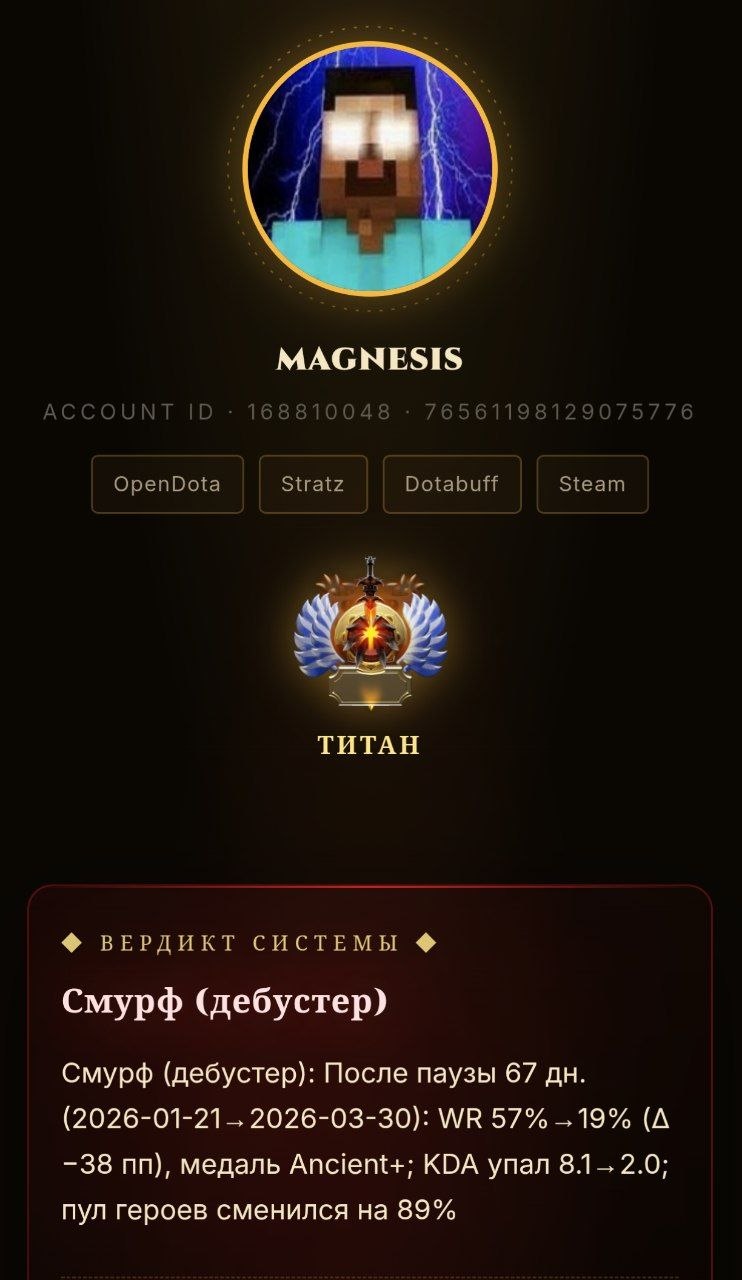Open the Stratz profile link

(x=313, y=484)
